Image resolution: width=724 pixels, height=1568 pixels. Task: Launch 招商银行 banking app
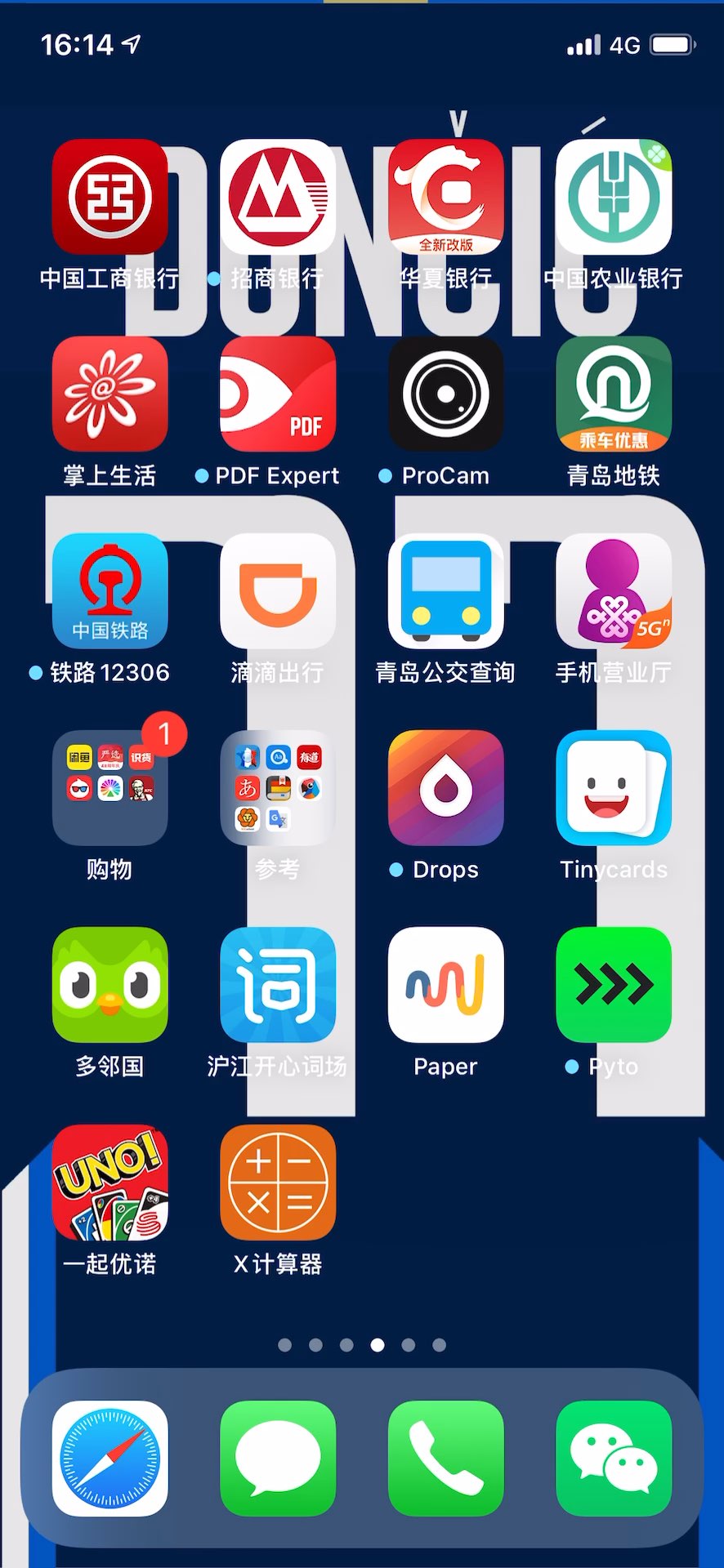pos(278,197)
